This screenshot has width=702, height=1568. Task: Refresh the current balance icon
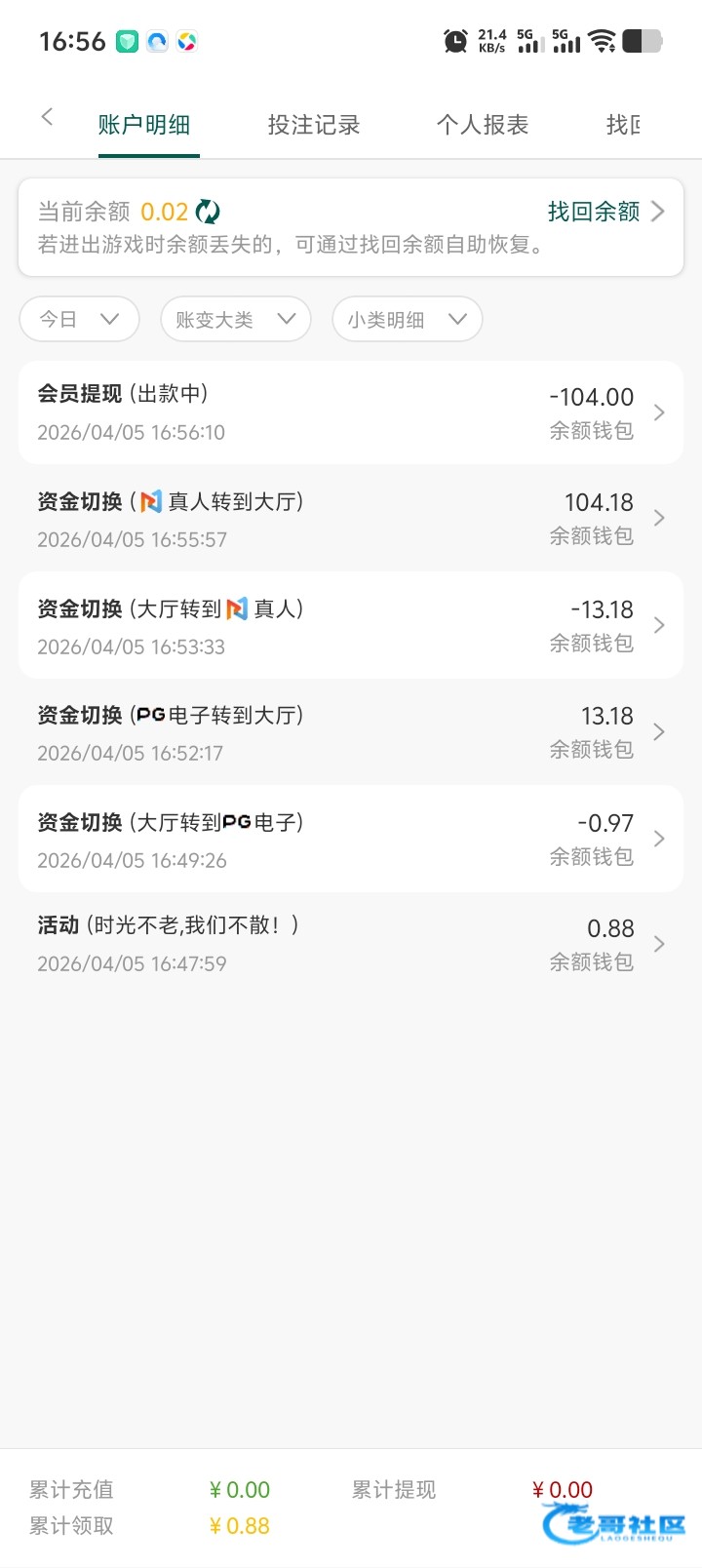coord(208,212)
